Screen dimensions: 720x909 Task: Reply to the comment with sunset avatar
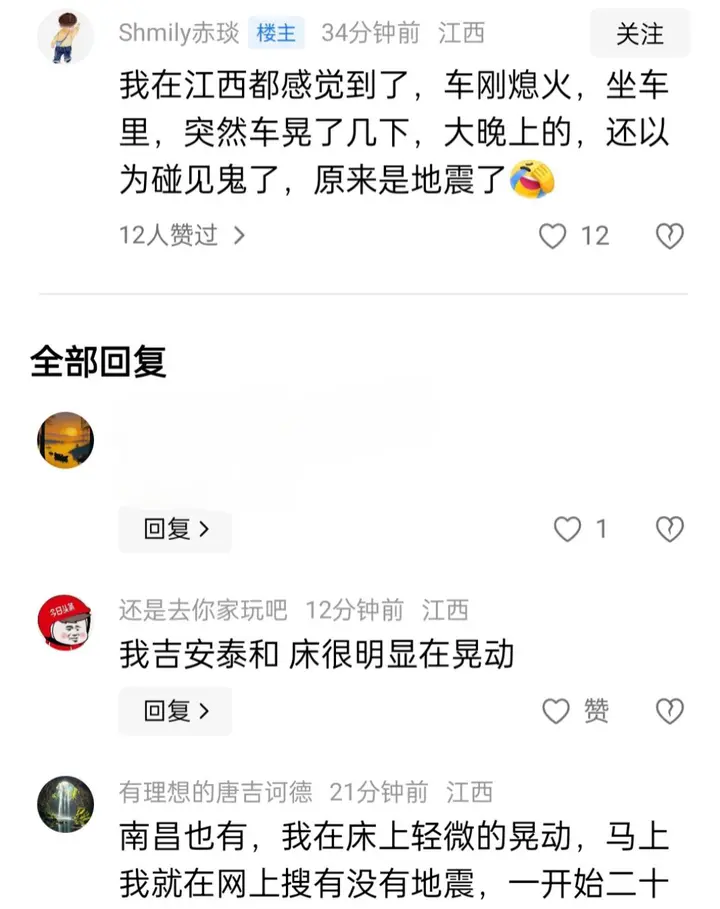tap(175, 529)
